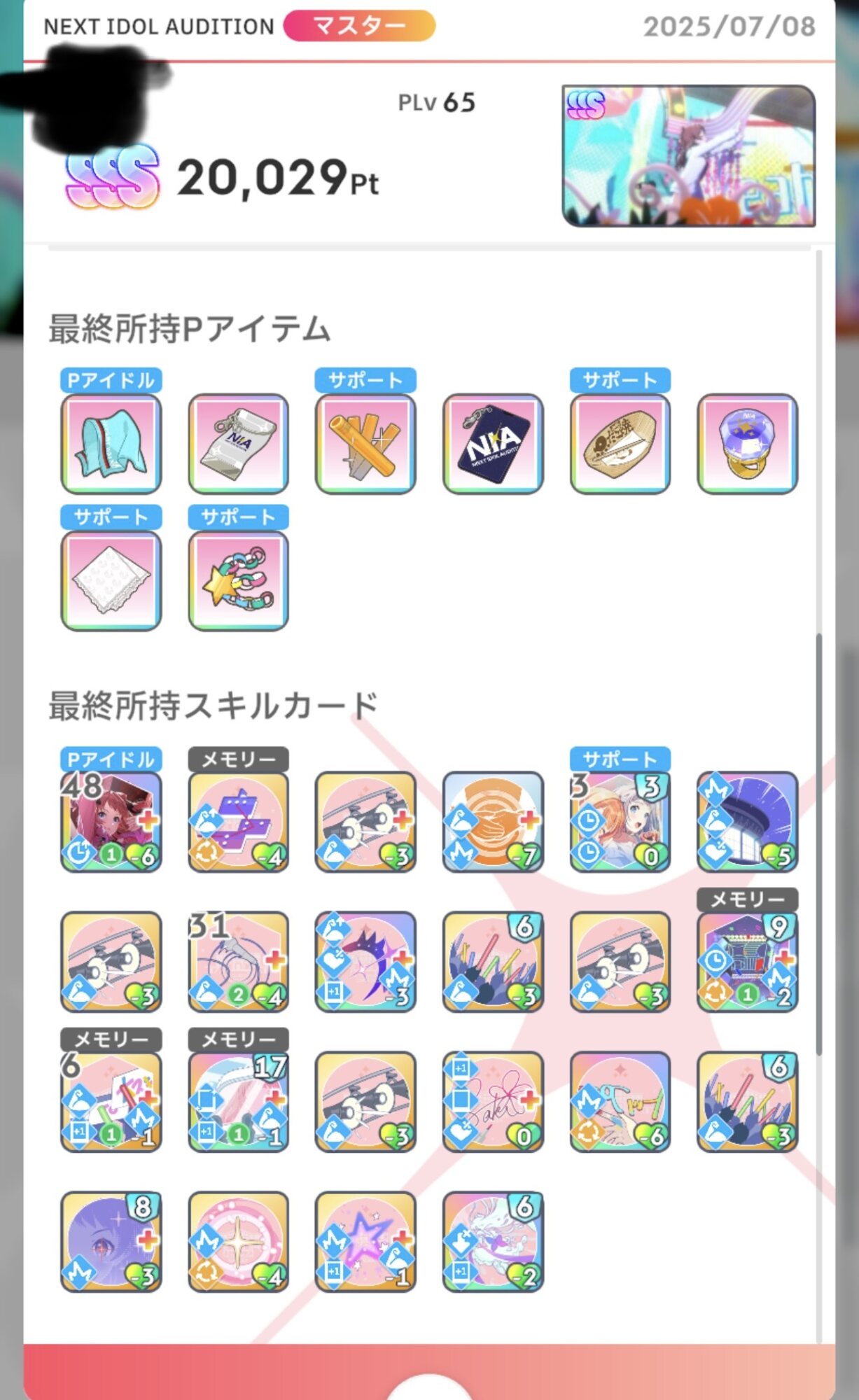Open the dark blue NIA tag item
Screen dimensions: 859x1400
point(493,444)
